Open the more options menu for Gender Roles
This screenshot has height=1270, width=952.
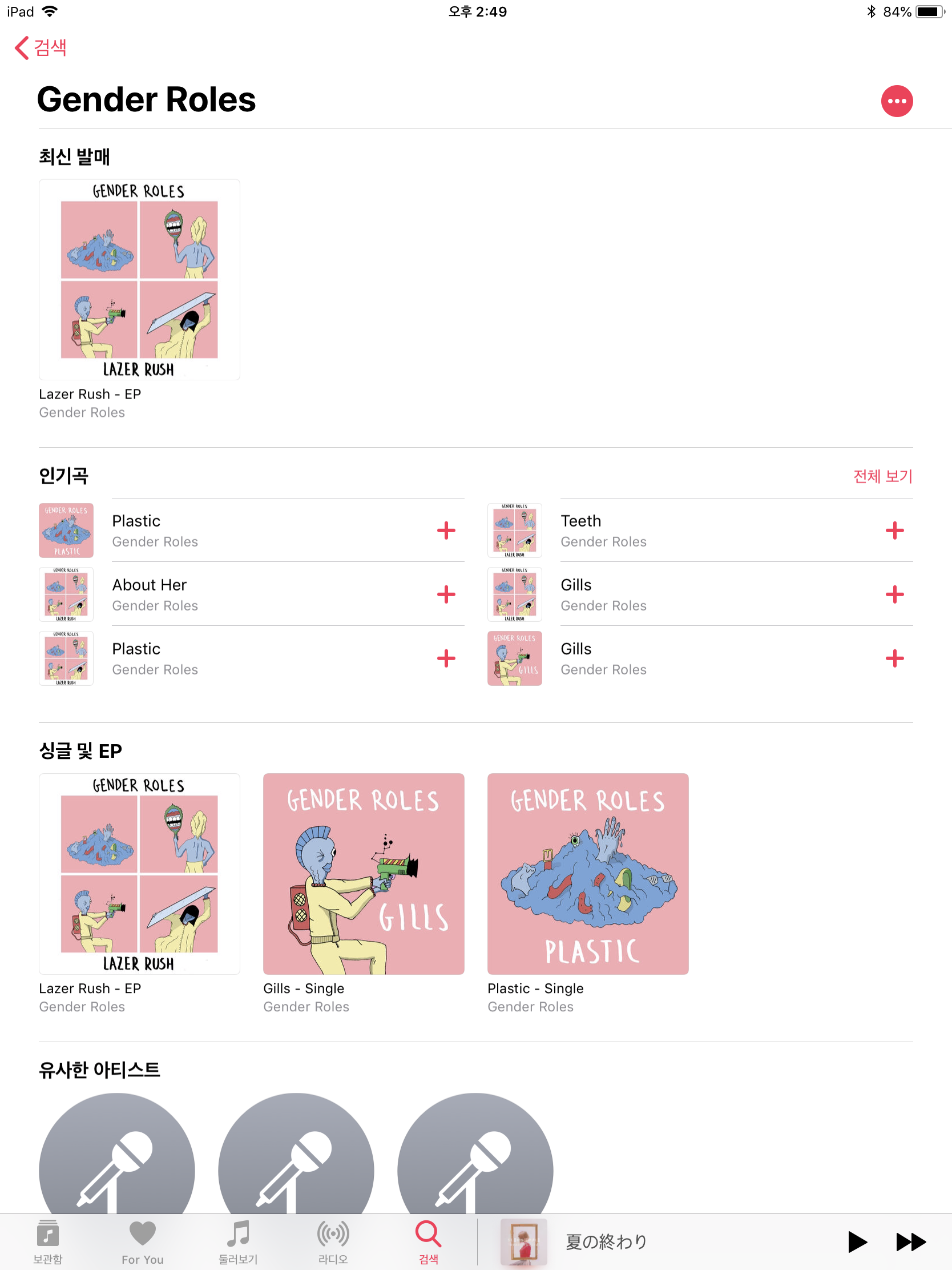pyautogui.click(x=896, y=101)
